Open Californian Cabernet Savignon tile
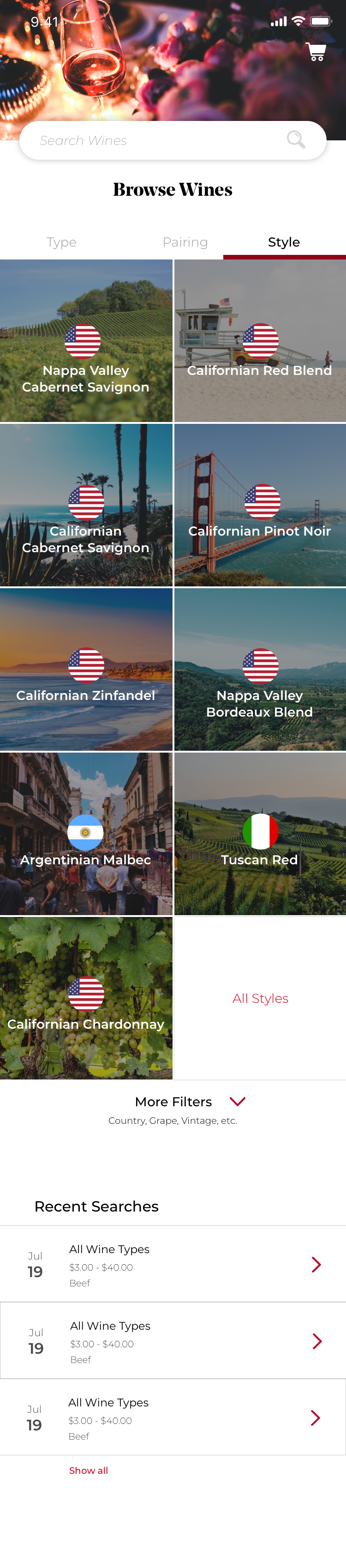 coord(86,505)
